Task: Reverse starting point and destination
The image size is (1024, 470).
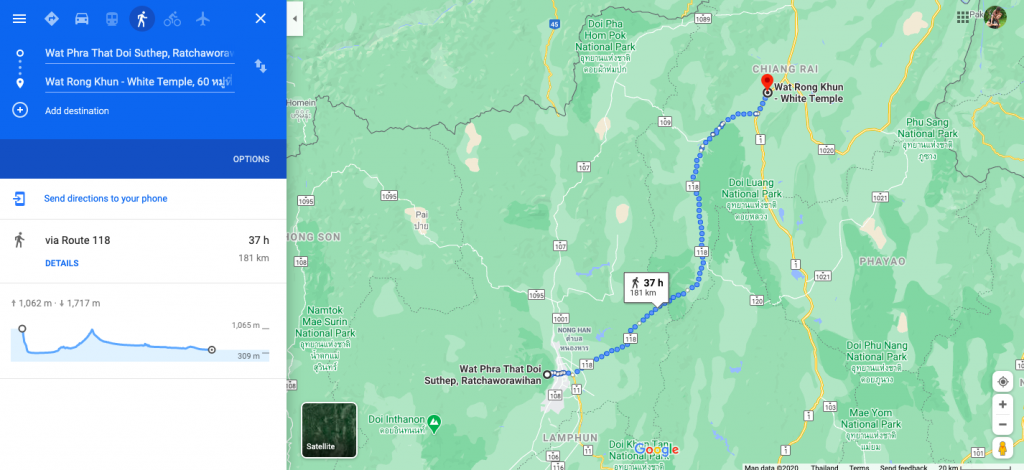Action: (x=260, y=66)
